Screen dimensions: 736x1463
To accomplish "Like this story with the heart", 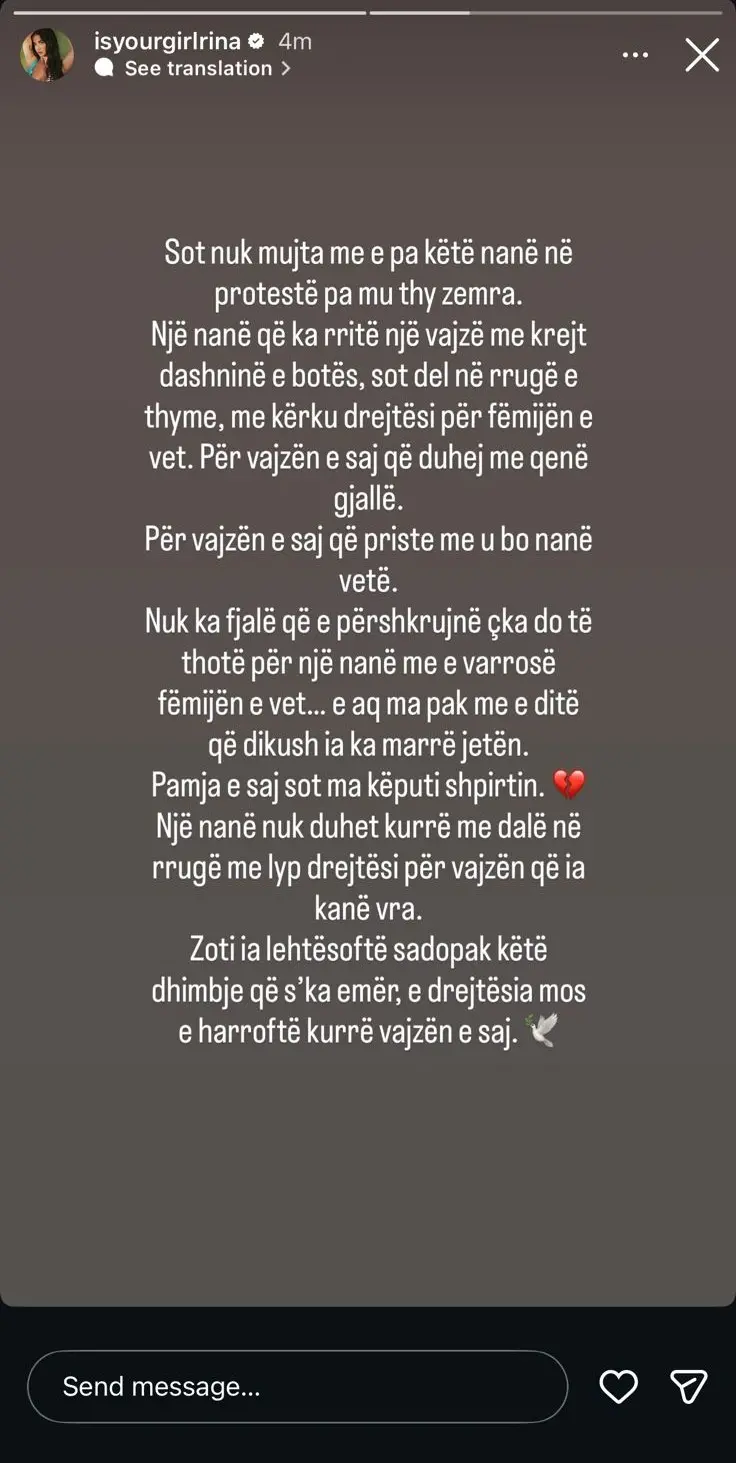I will point(618,1386).
